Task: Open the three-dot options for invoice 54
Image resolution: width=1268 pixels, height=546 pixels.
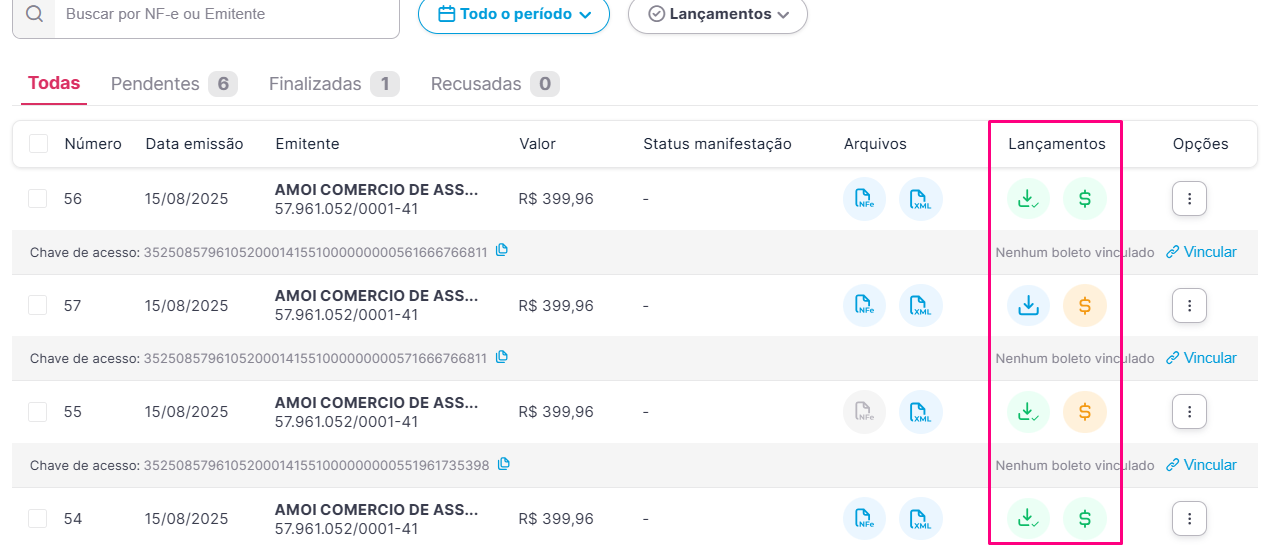Action: [x=1189, y=518]
